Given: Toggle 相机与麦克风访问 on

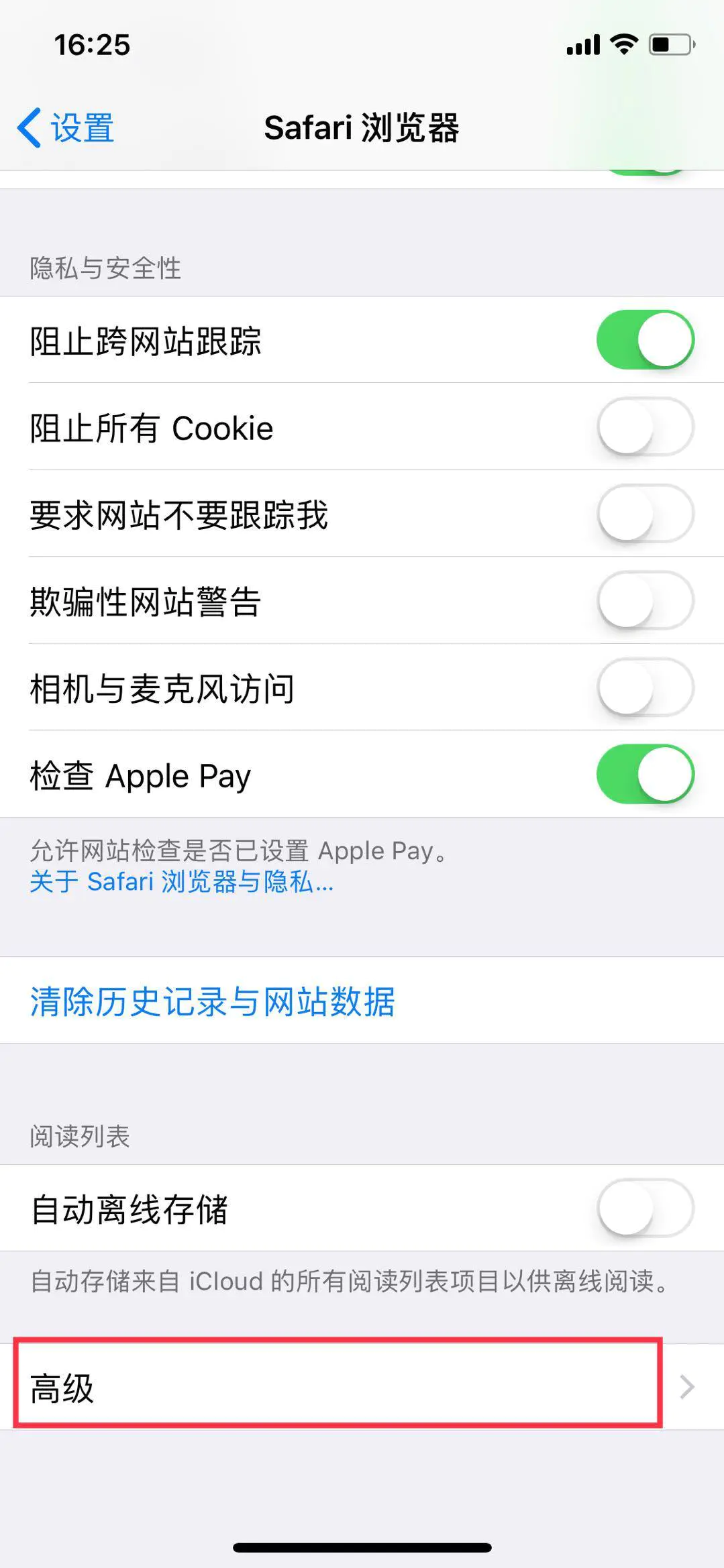Looking at the screenshot, I should click(x=645, y=687).
